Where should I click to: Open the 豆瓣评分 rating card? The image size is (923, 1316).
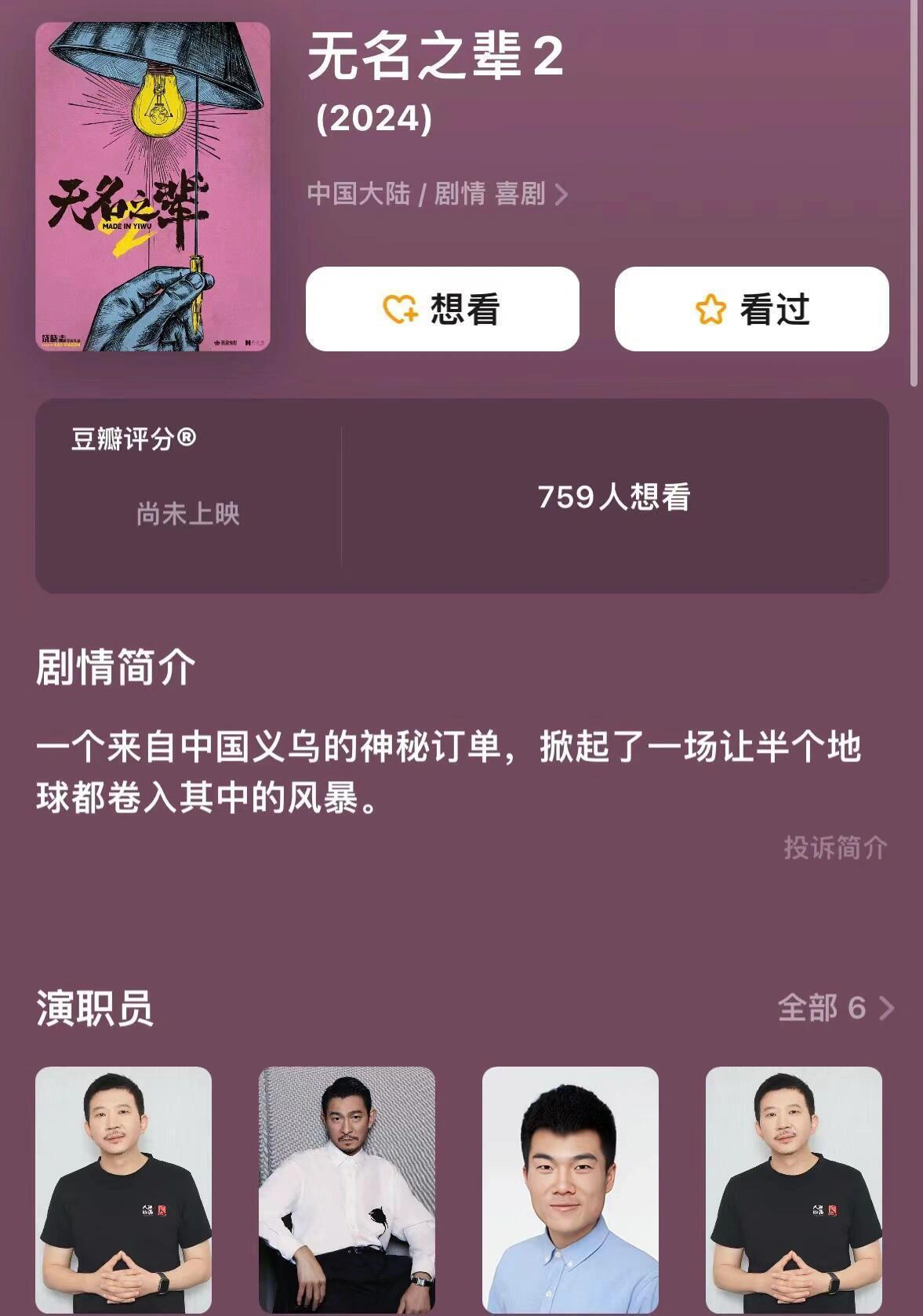pos(187,496)
